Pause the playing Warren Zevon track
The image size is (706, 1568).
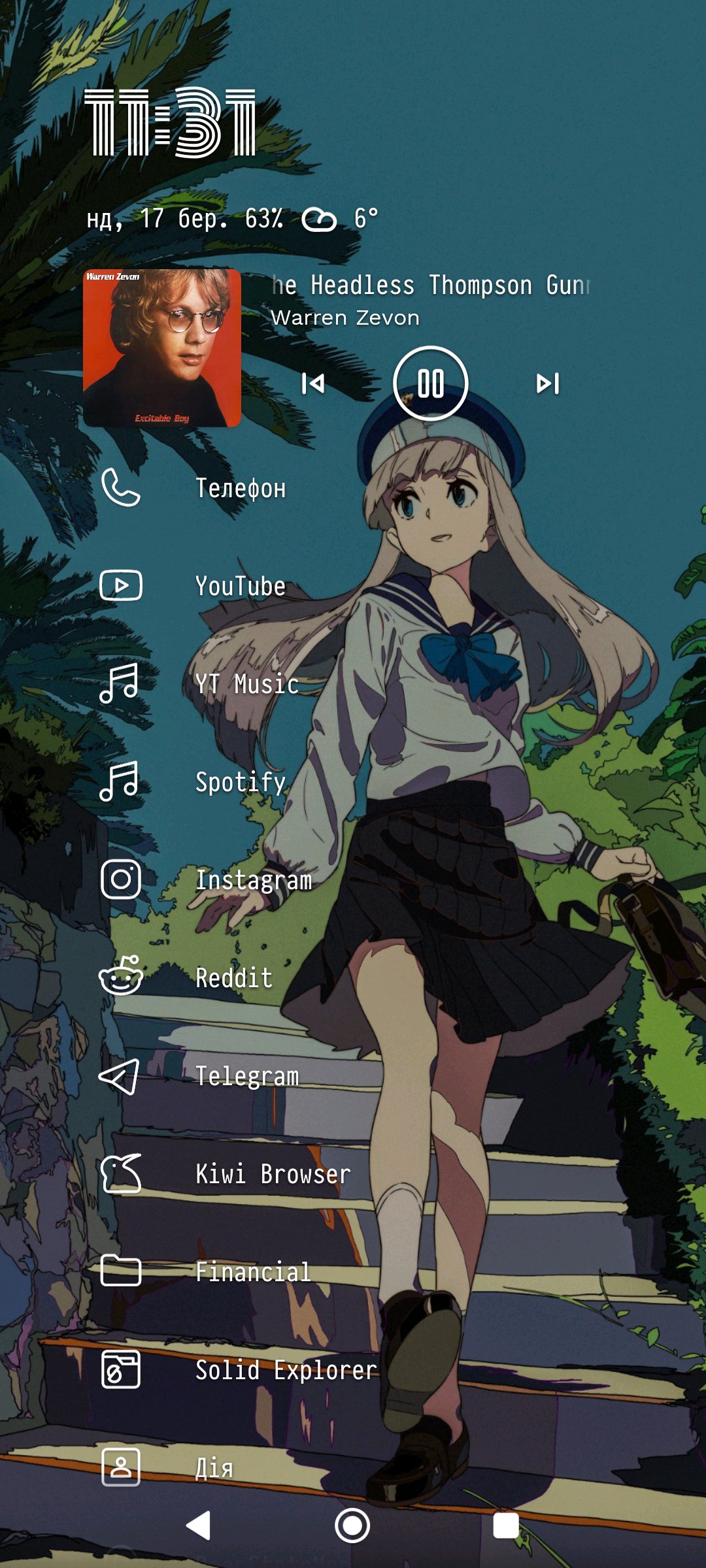click(431, 384)
